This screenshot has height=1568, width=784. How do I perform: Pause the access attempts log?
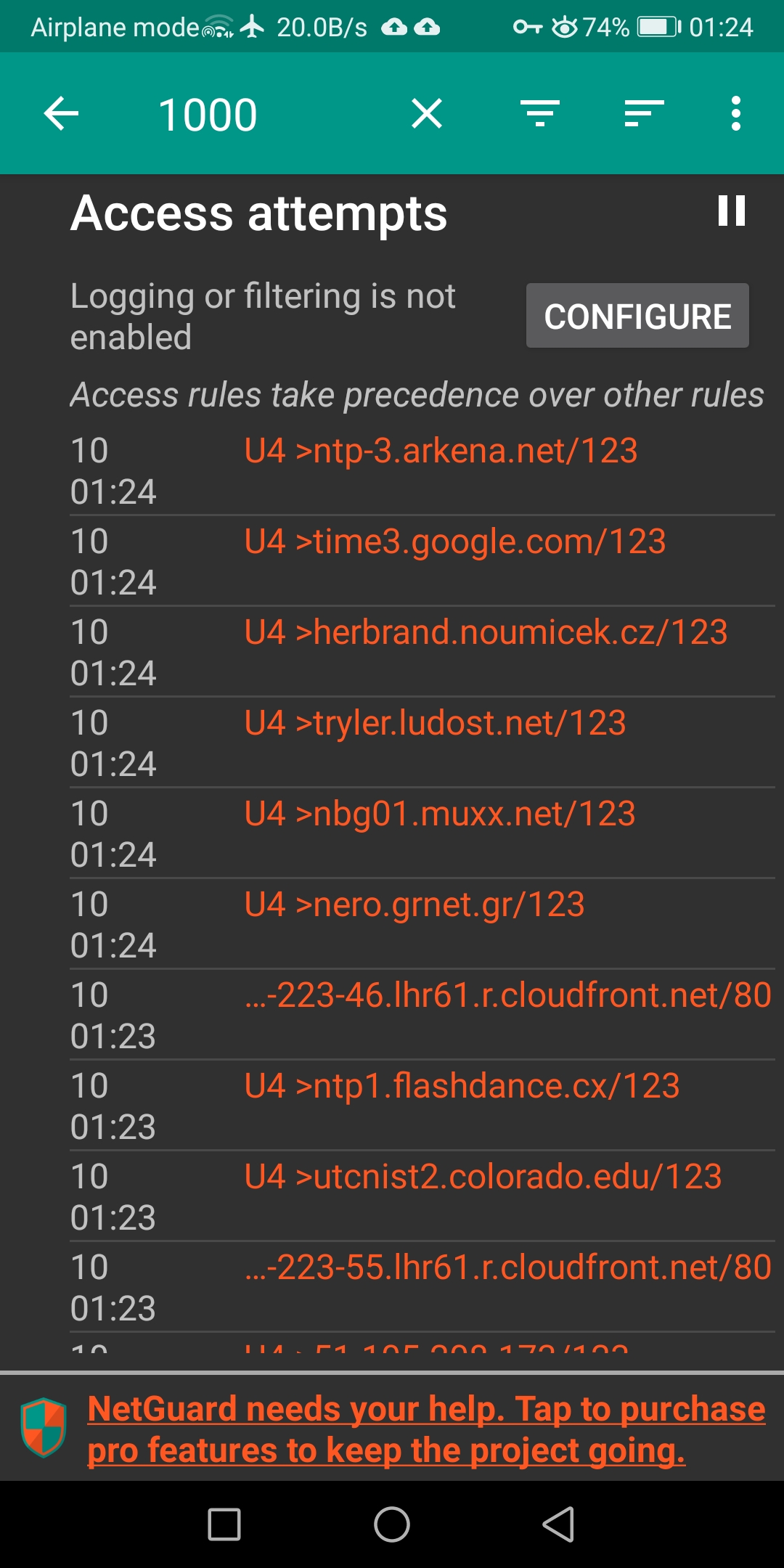click(x=732, y=211)
